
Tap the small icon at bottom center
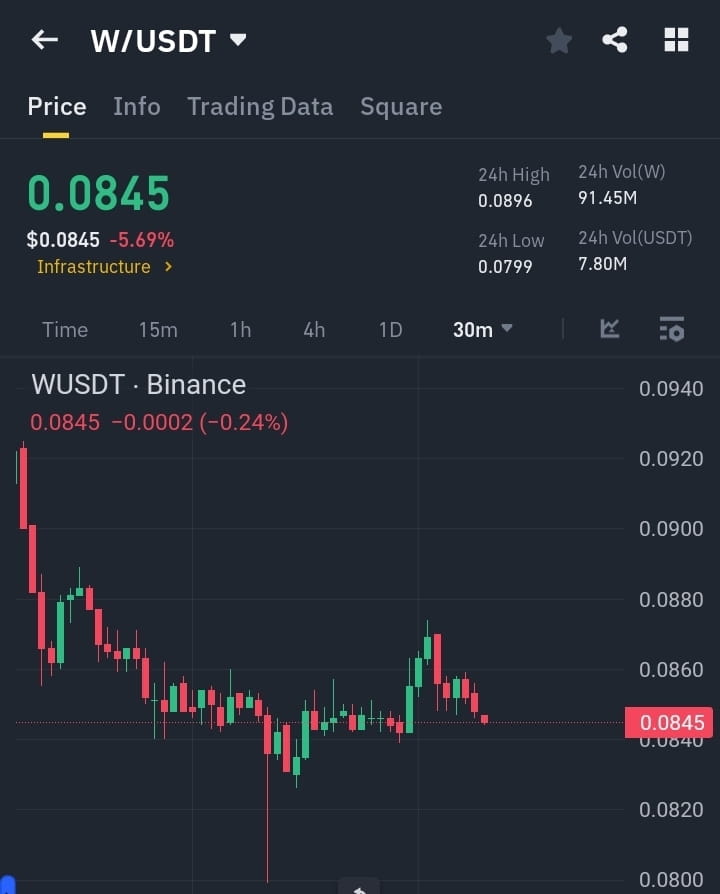(360, 886)
